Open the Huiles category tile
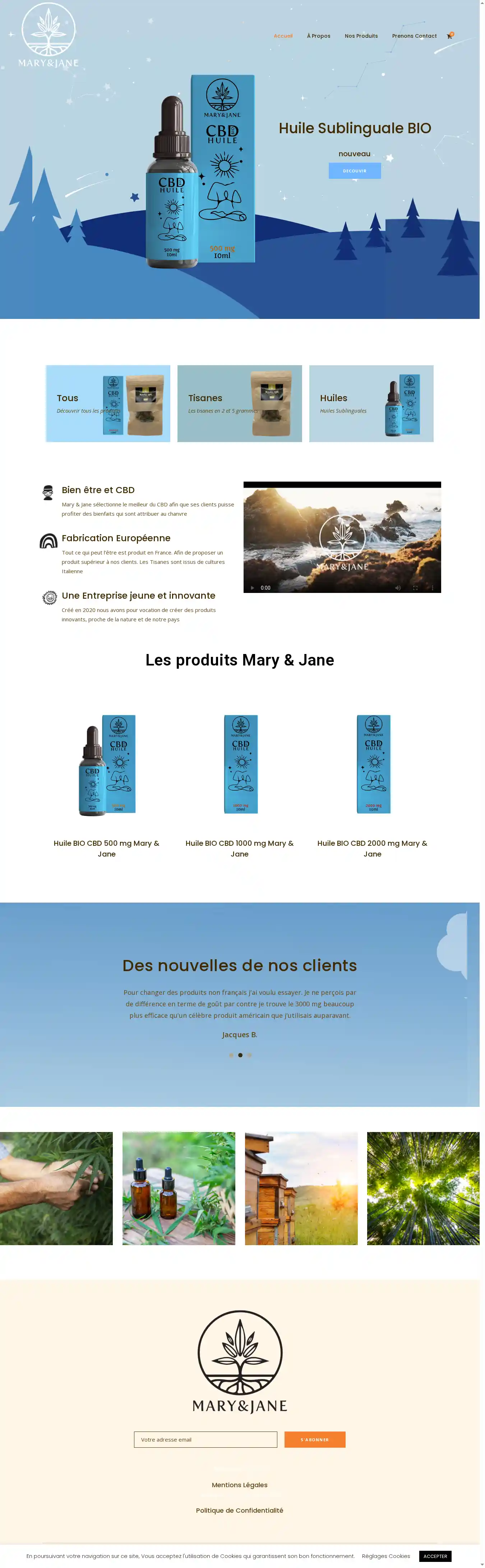Screen dimensions: 485x1568 click(x=371, y=404)
